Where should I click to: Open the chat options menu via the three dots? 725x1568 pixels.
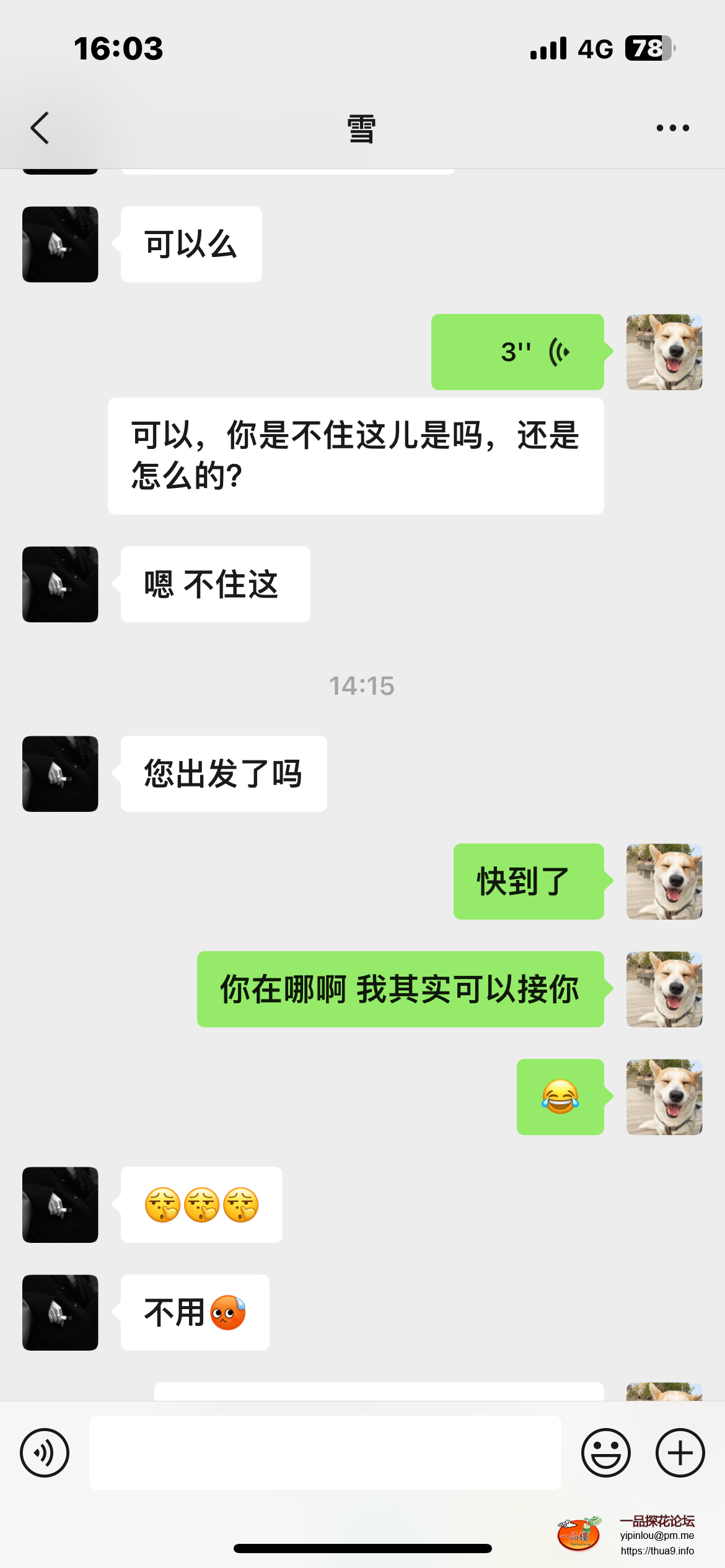click(x=672, y=128)
